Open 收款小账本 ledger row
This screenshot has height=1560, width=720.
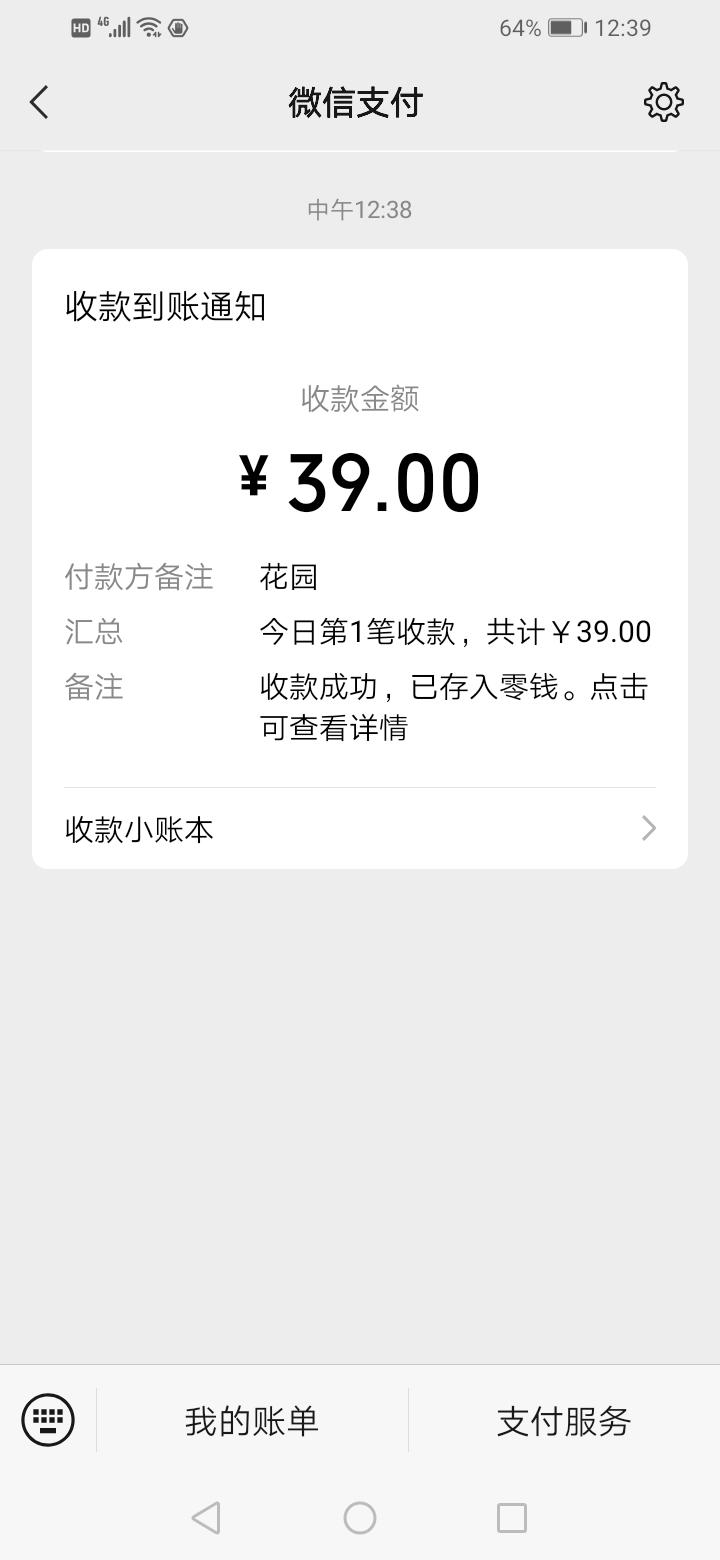coord(360,829)
